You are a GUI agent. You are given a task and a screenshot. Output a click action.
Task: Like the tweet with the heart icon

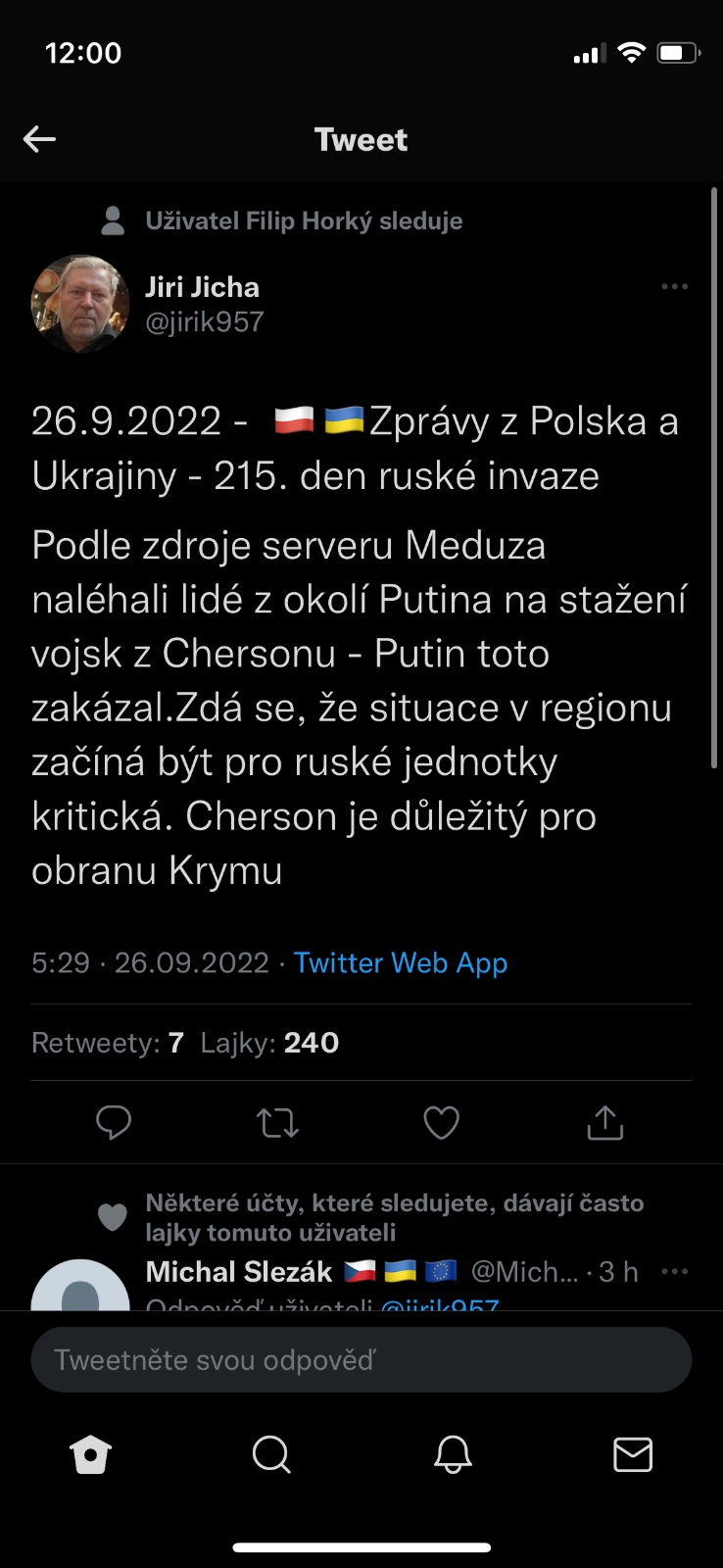(x=441, y=1122)
